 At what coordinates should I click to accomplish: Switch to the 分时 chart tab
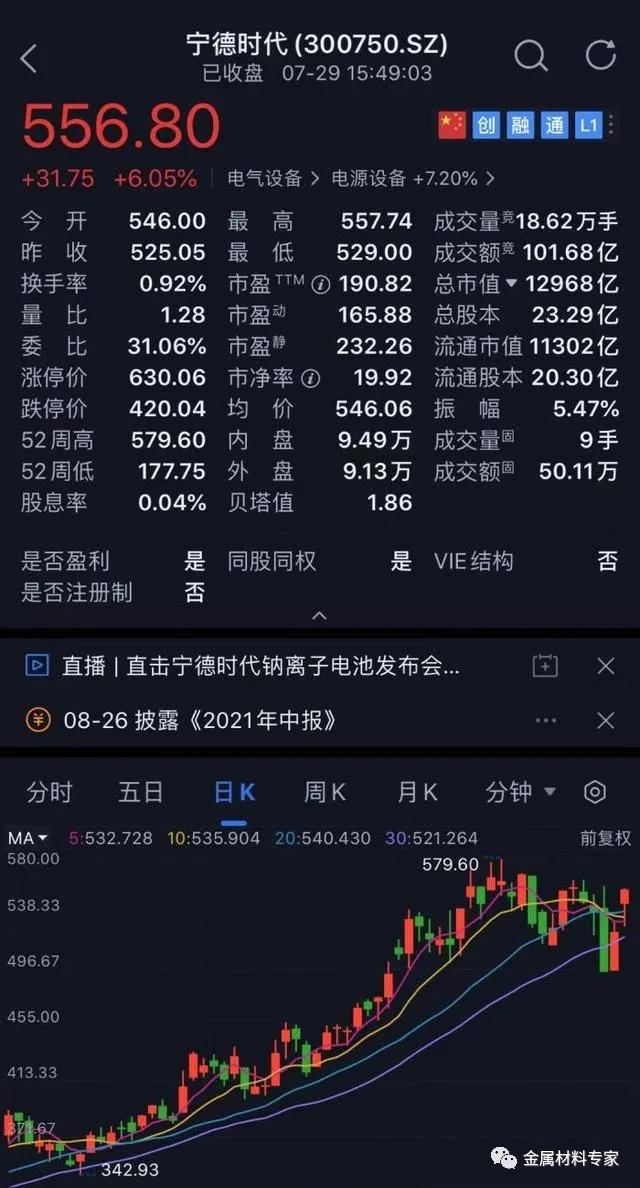pos(49,793)
